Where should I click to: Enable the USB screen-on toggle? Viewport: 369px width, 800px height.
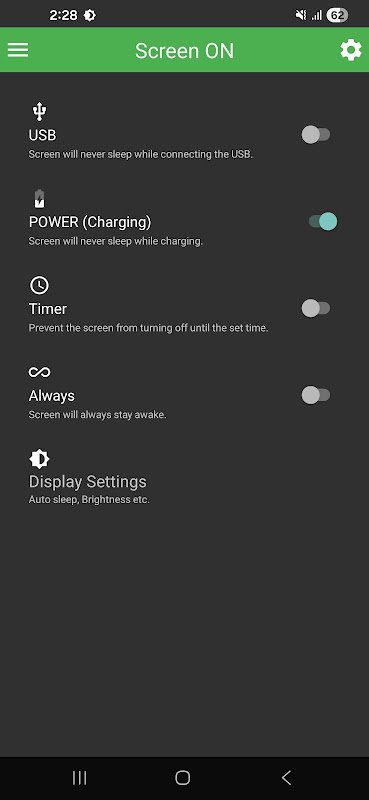tap(316, 135)
